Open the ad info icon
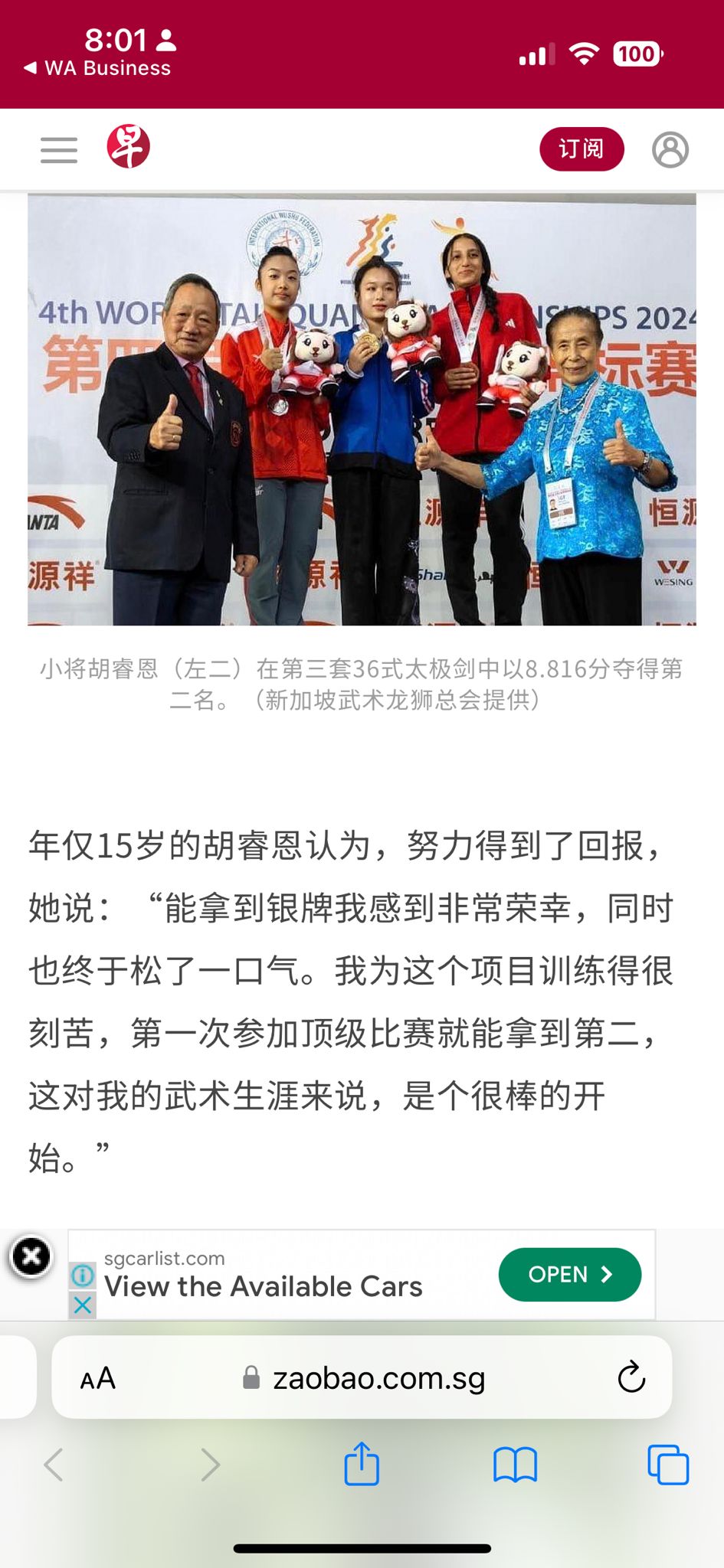The image size is (724, 1568). tap(83, 1276)
